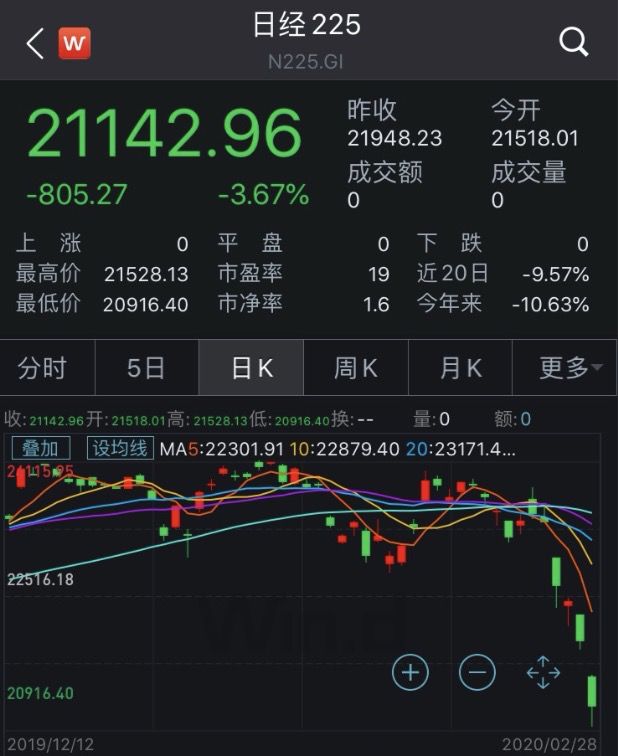Image resolution: width=618 pixels, height=756 pixels.
Task: Go back using the top-left arrow
Action: coord(35,43)
